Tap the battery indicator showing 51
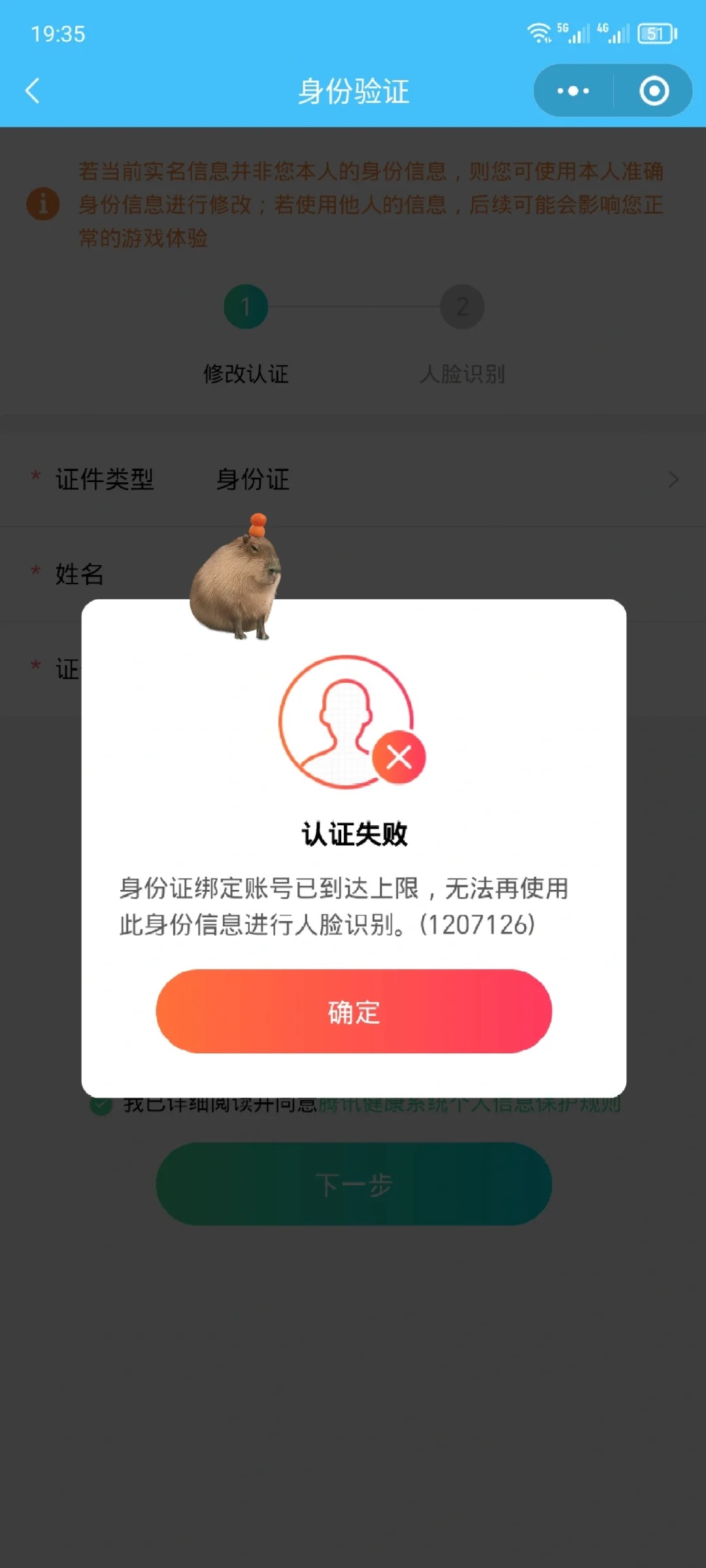This screenshot has width=706, height=1568. coord(656,34)
